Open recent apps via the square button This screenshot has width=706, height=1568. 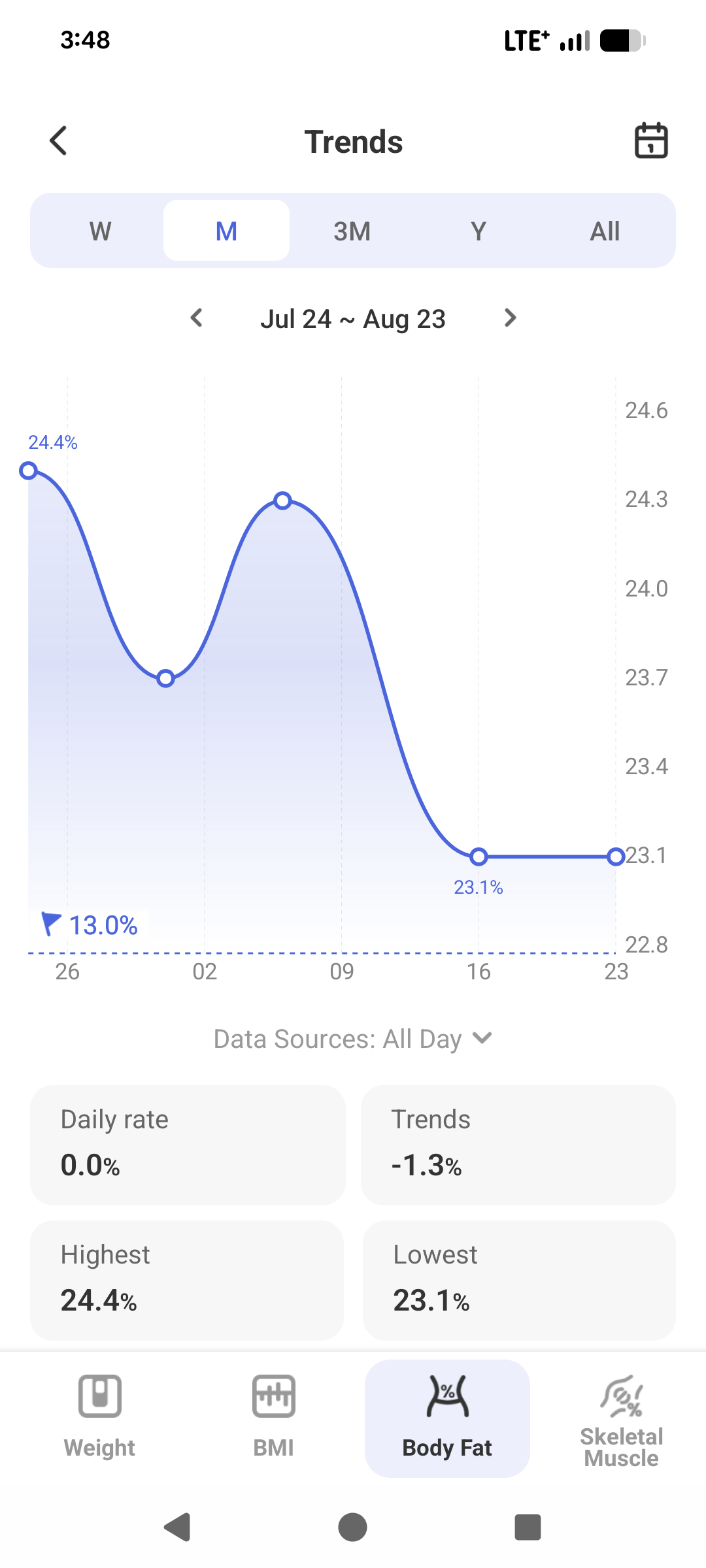pyautogui.click(x=528, y=1527)
